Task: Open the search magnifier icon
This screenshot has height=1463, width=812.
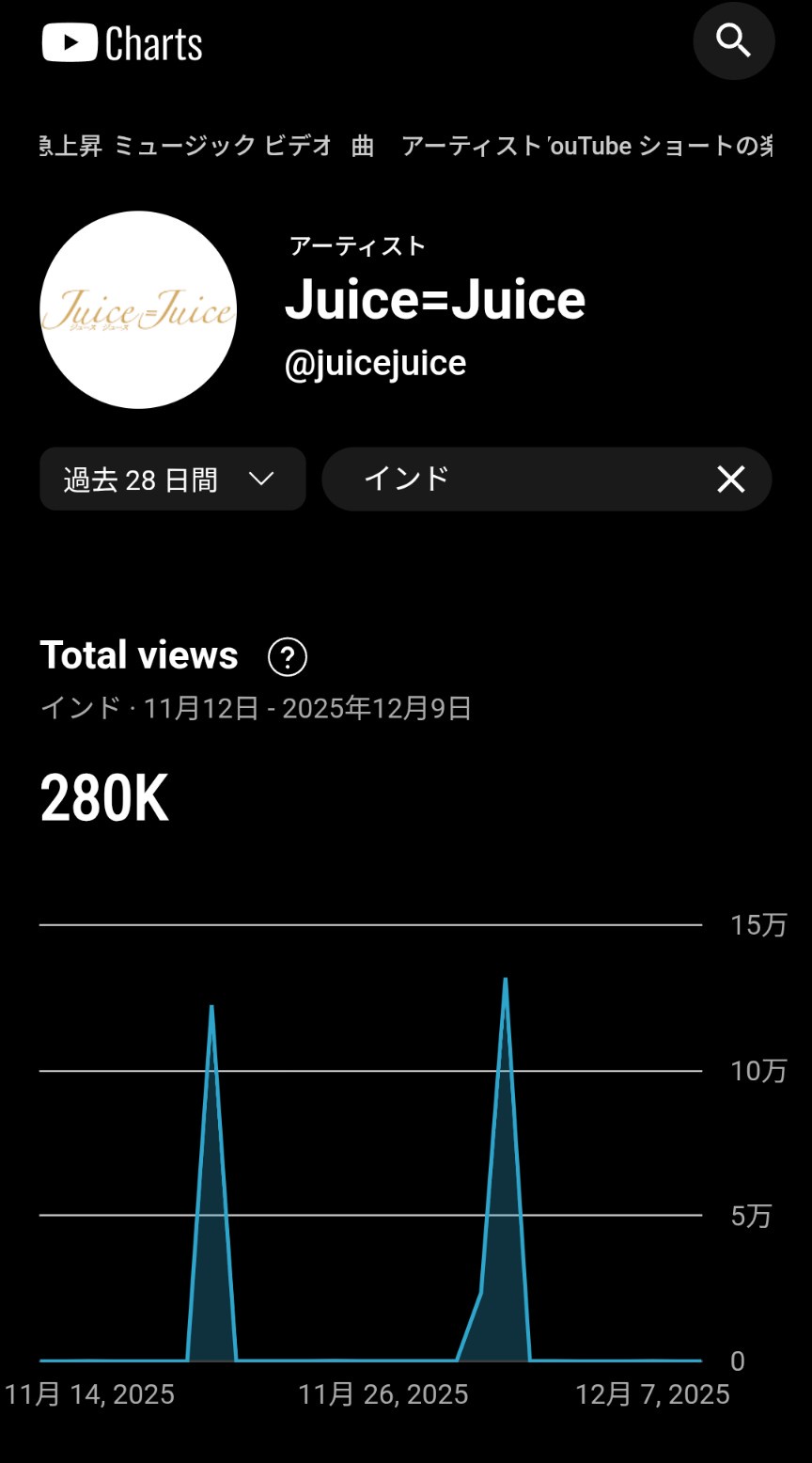Action: (733, 40)
